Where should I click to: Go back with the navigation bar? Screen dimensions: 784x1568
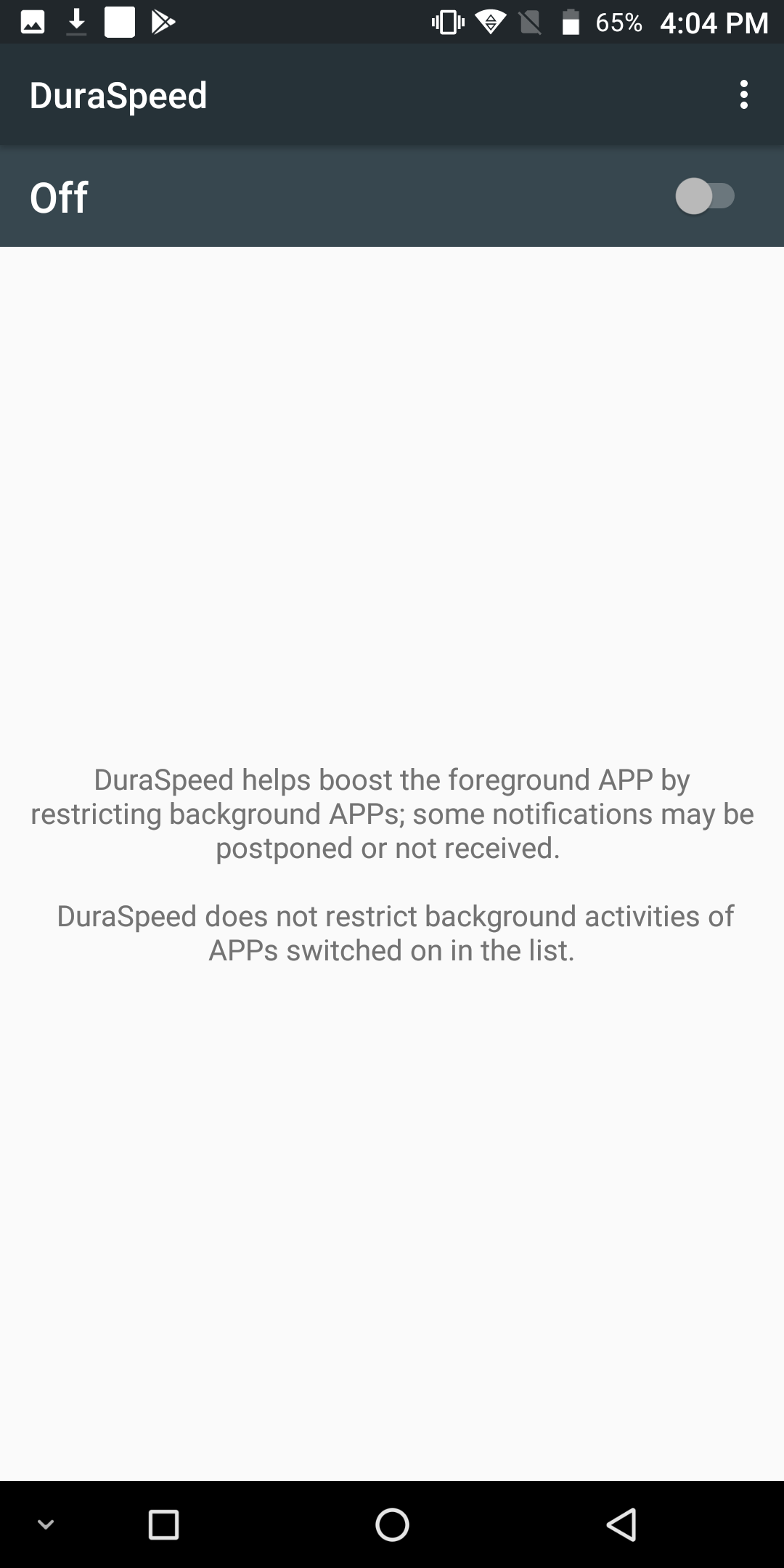pyautogui.click(x=621, y=1524)
